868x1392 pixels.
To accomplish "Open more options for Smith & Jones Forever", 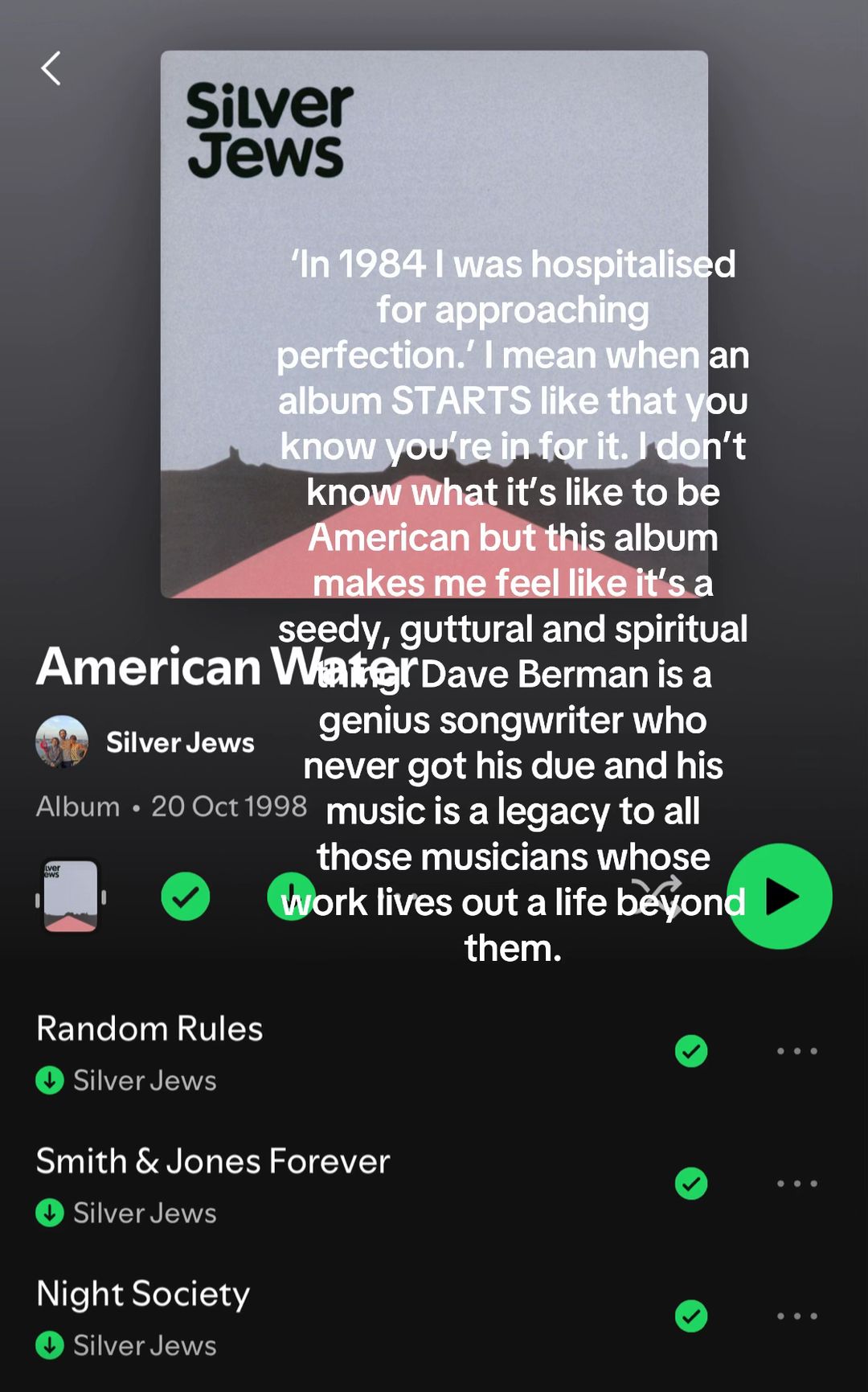I will click(797, 1184).
